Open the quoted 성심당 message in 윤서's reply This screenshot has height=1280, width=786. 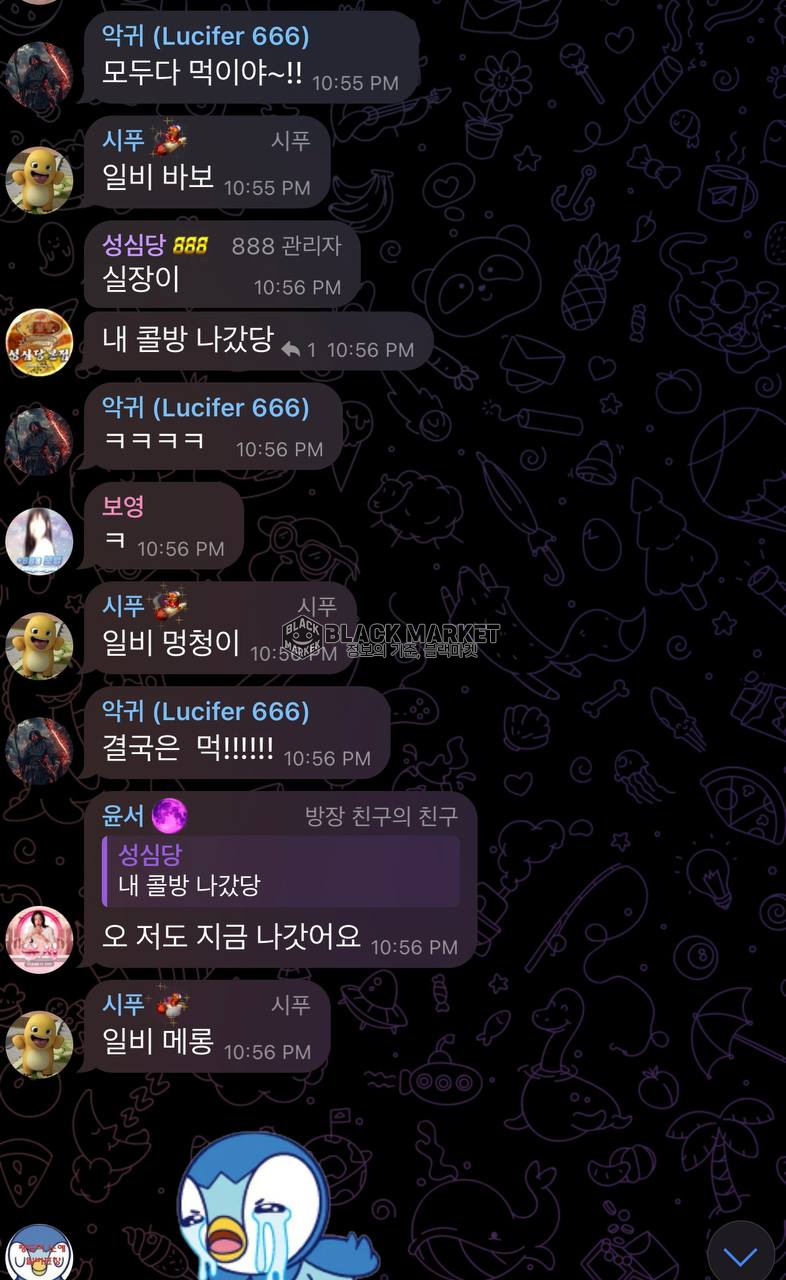tap(280, 870)
